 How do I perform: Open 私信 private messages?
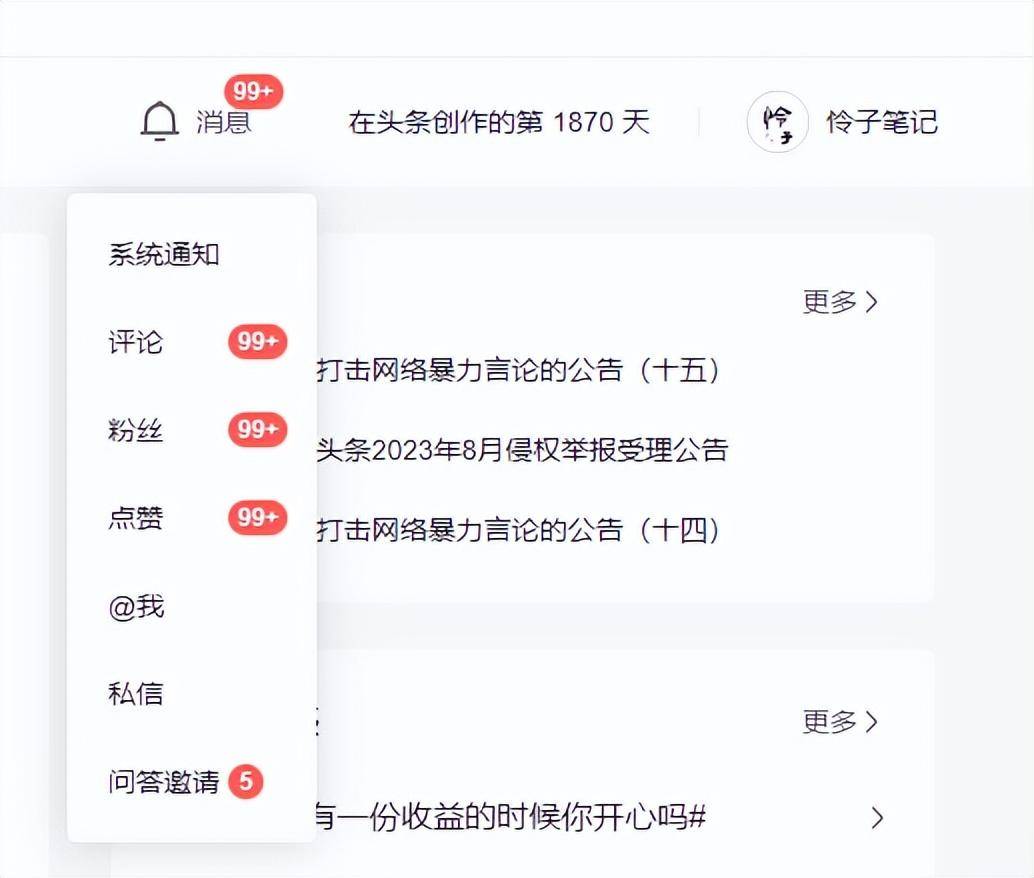(136, 694)
